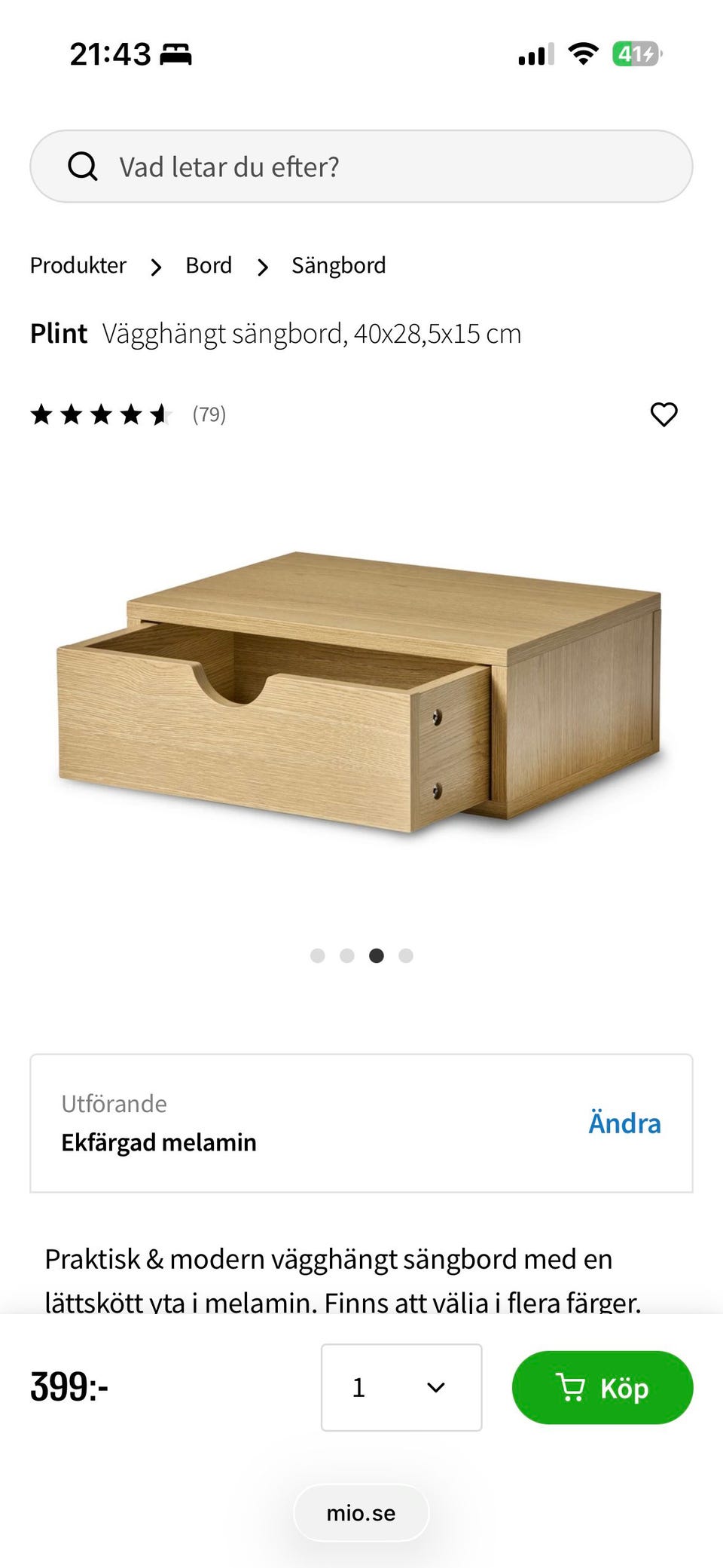
Task: Tap the battery charging indicator
Action: pos(636,53)
